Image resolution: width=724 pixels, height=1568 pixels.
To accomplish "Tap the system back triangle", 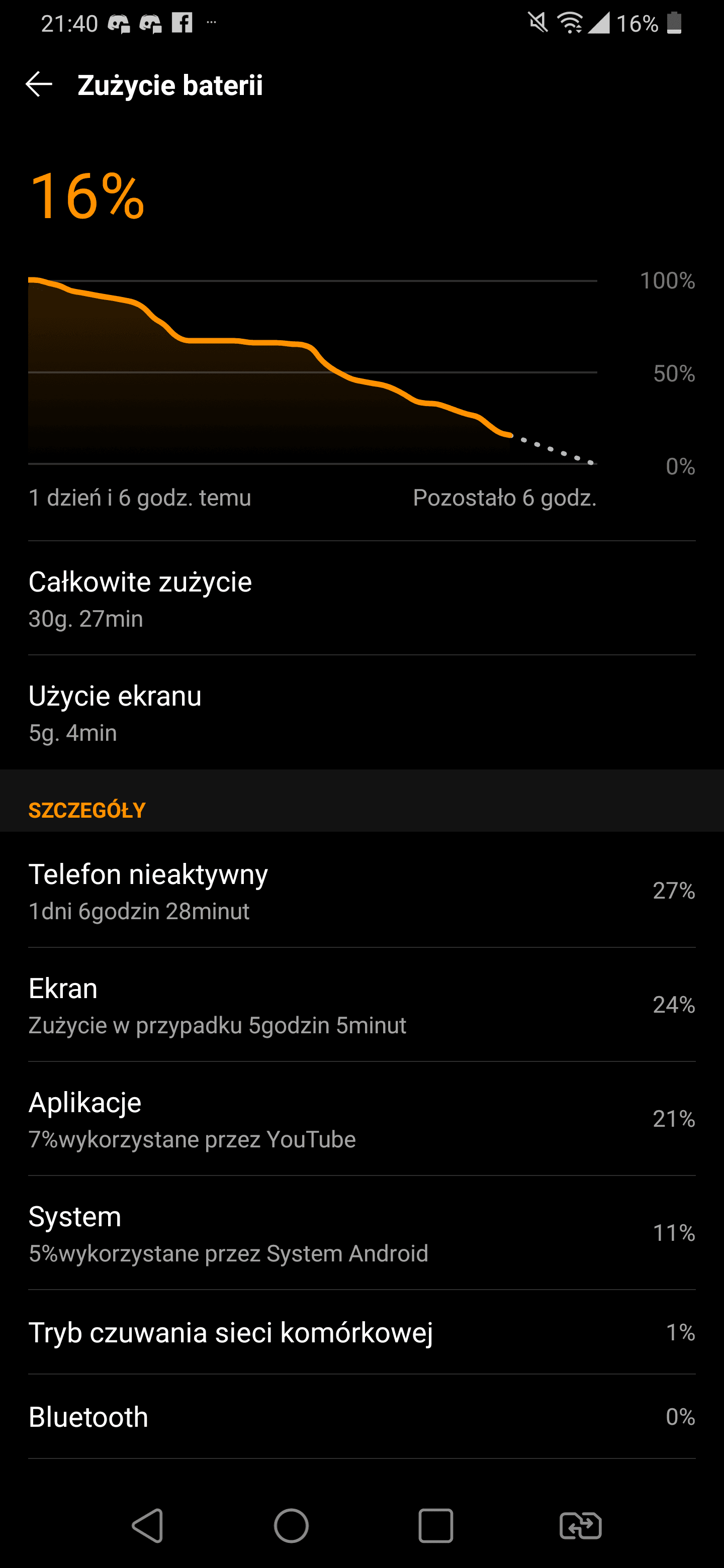I will click(147, 1525).
